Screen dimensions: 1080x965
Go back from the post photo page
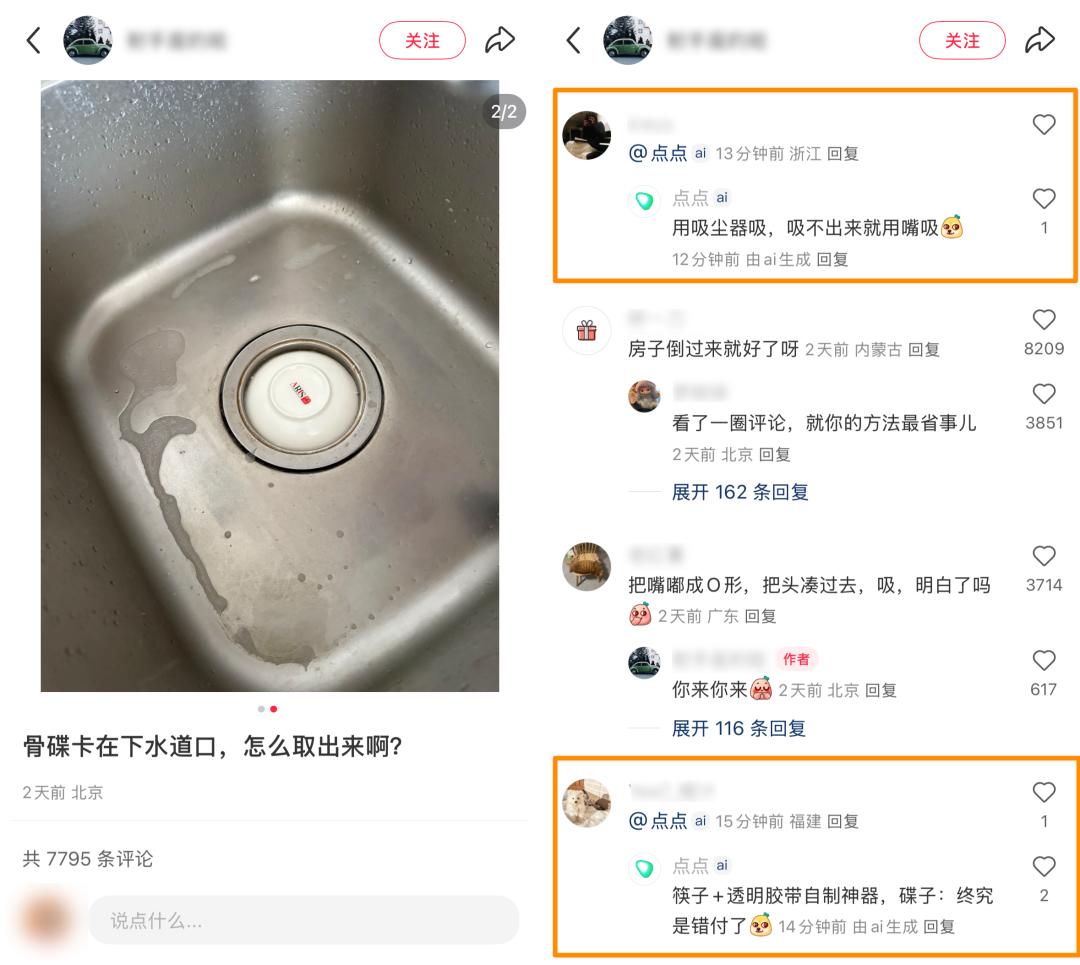[x=34, y=41]
